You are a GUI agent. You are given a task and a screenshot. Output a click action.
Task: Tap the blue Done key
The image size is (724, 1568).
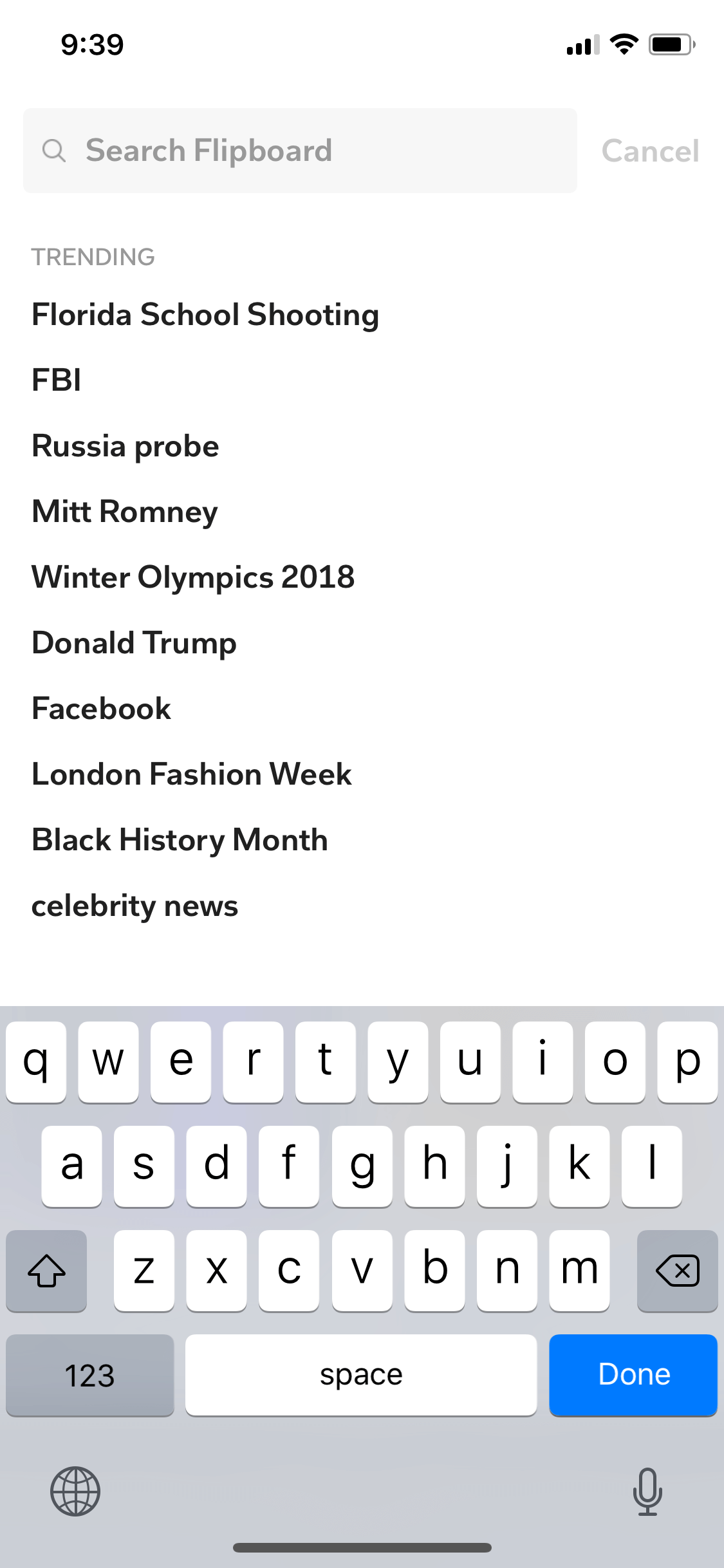pyautogui.click(x=633, y=1374)
